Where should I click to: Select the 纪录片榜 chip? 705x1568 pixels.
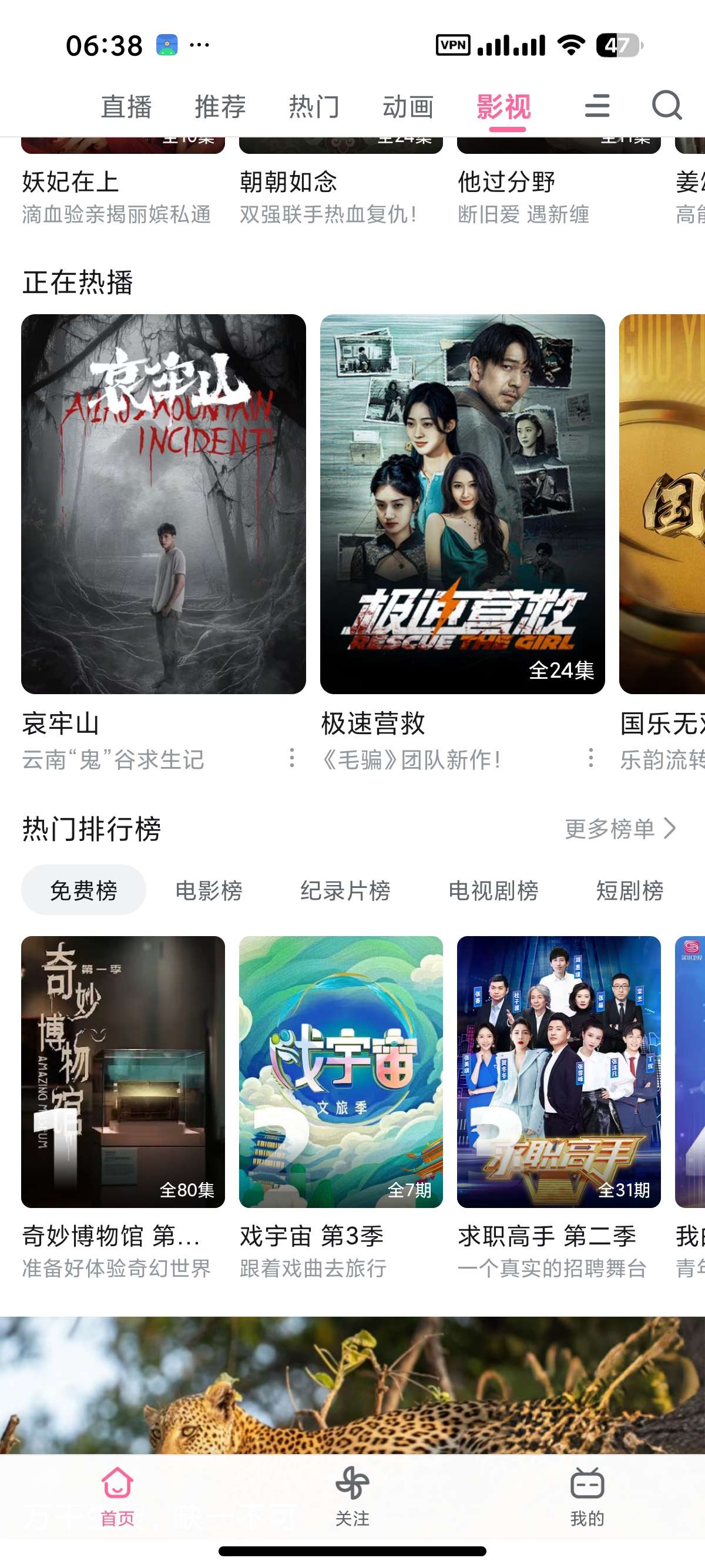345,890
